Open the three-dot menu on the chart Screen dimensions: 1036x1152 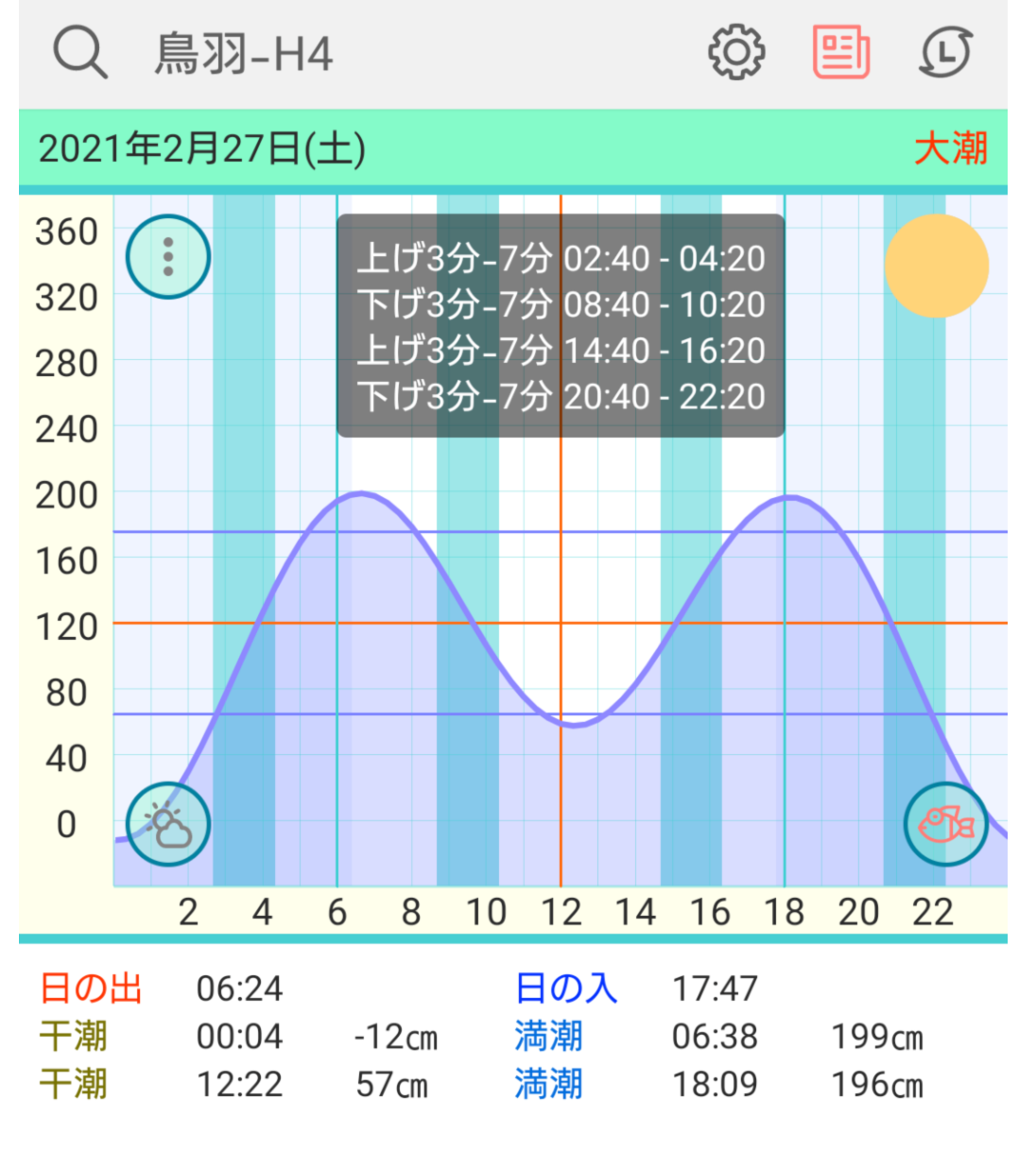point(168,256)
